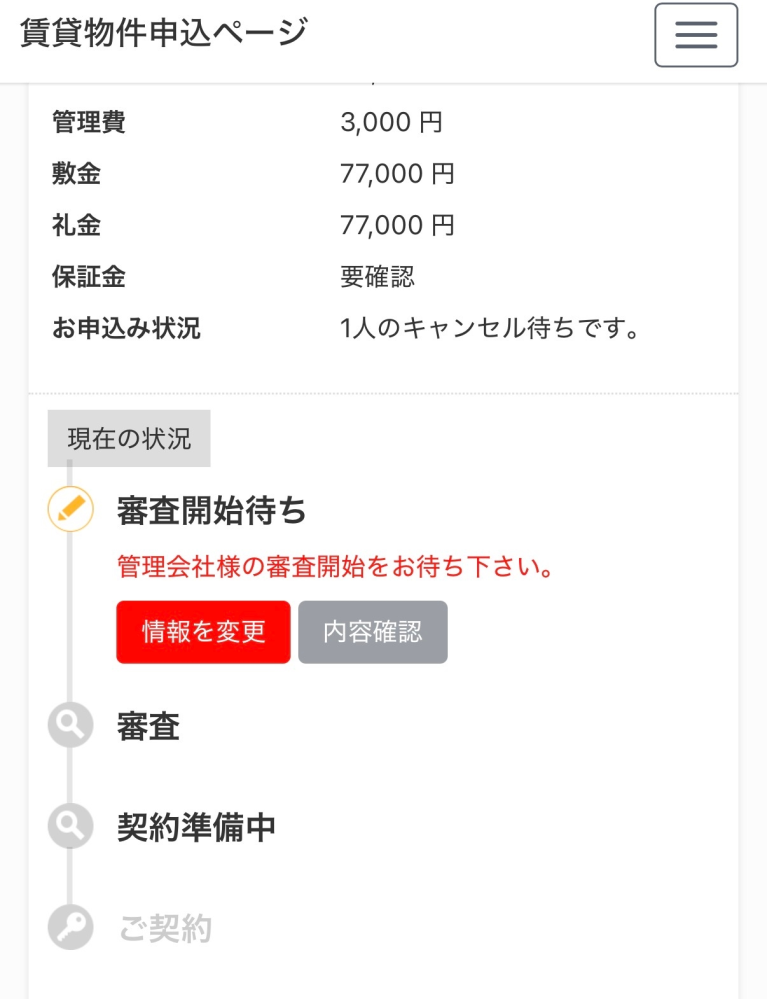
Task: Click the 情報を変更 red button
Action: 203,632
